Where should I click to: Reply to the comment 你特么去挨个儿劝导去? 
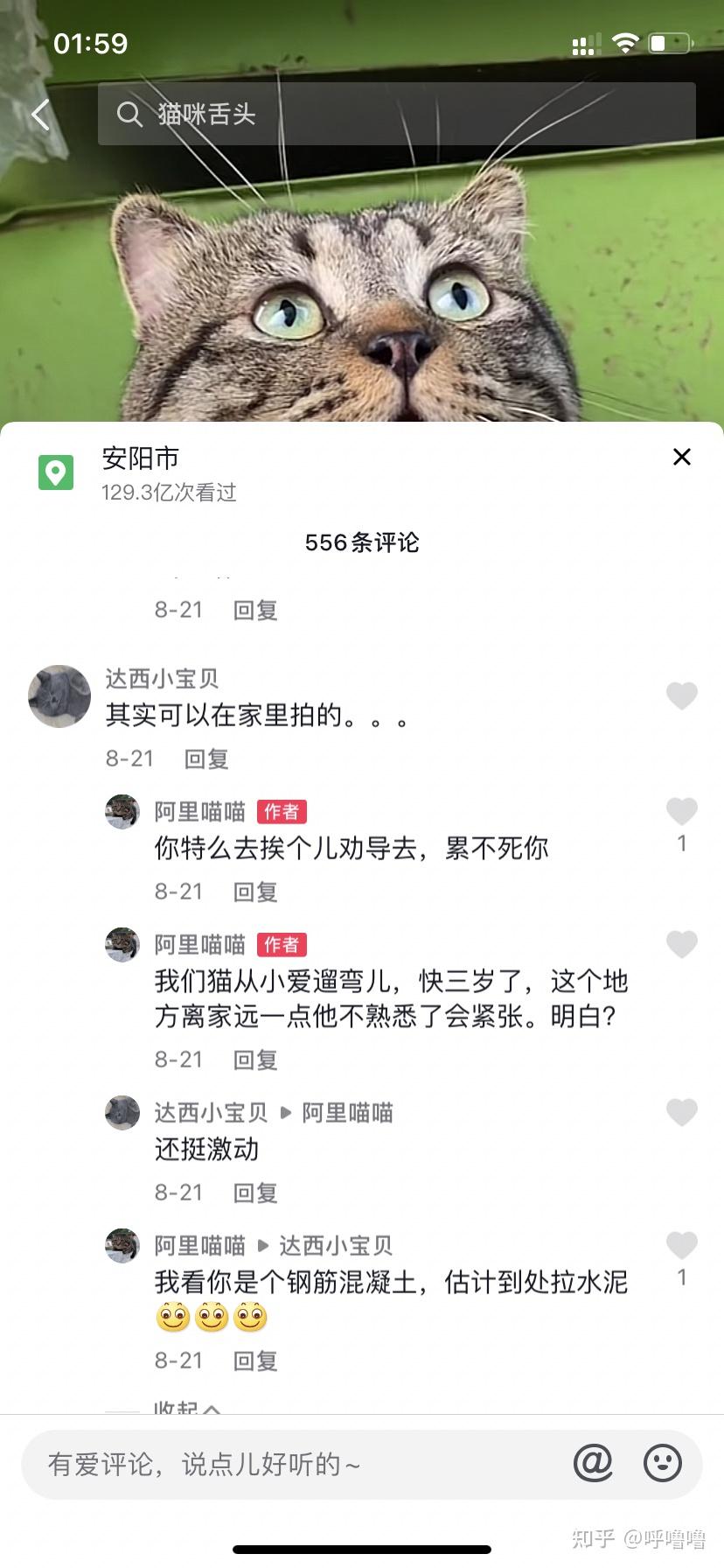(255, 892)
